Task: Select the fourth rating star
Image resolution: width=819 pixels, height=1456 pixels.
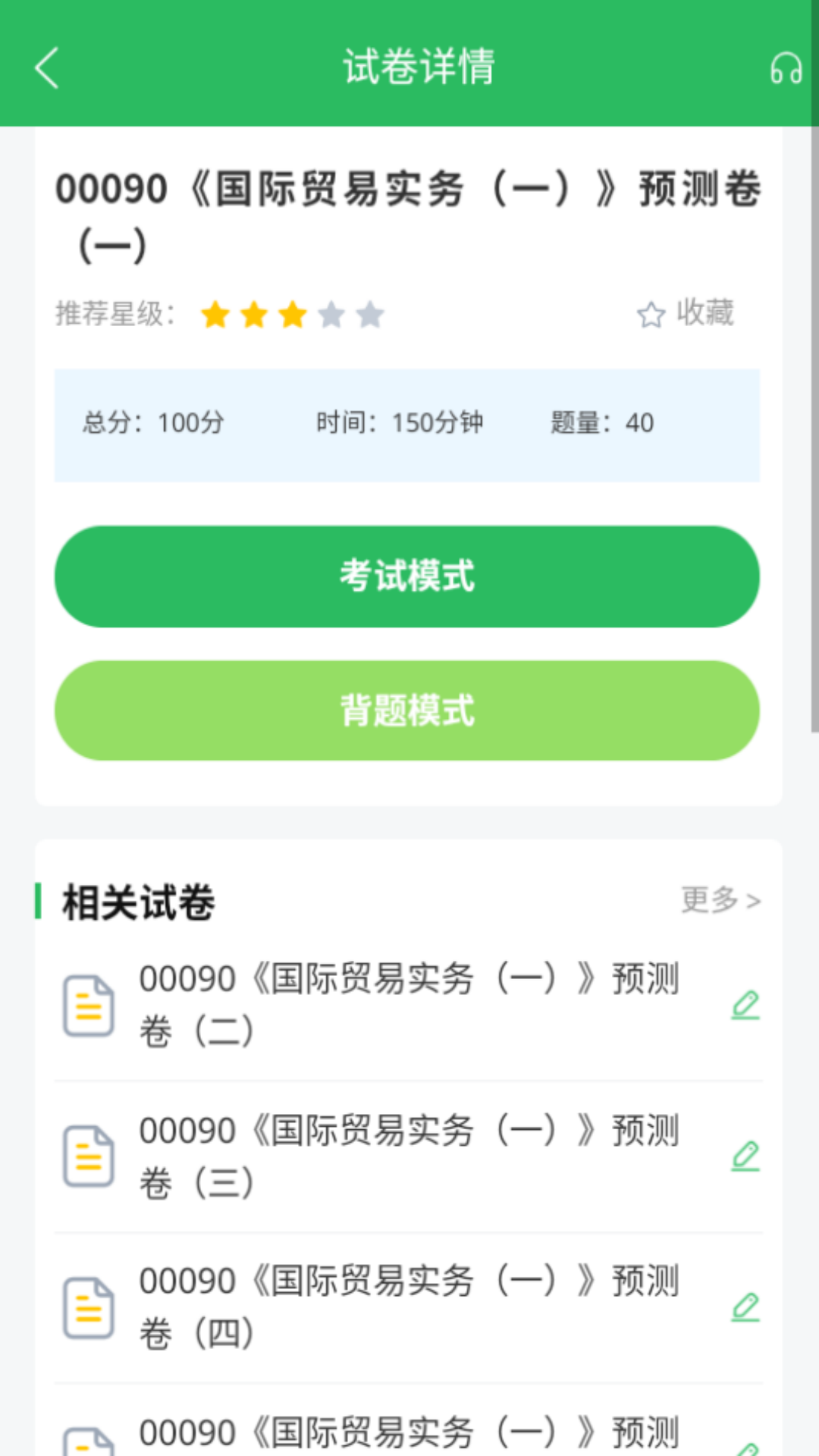Action: [331, 313]
